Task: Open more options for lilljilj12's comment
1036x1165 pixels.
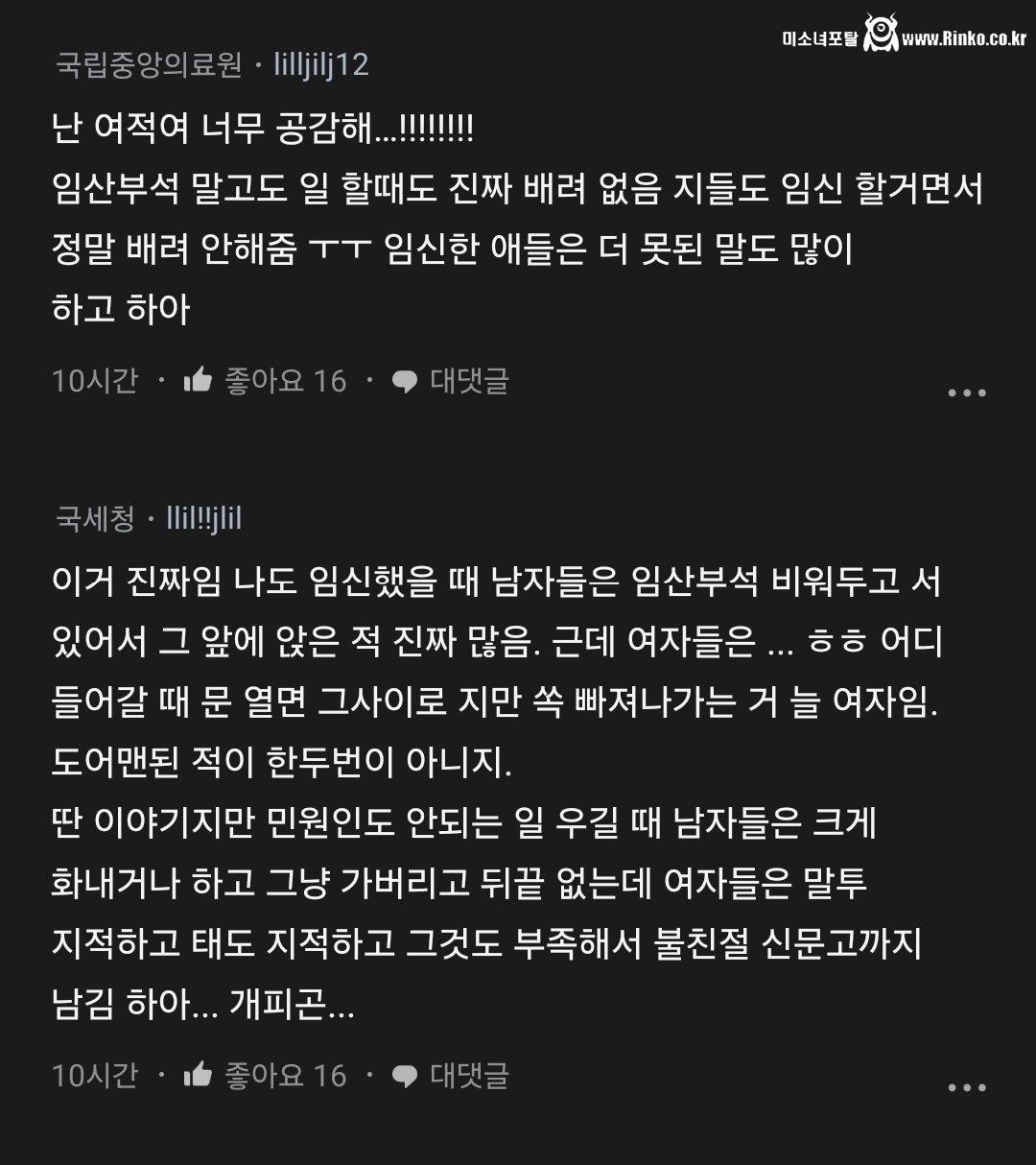Action: click(x=966, y=392)
